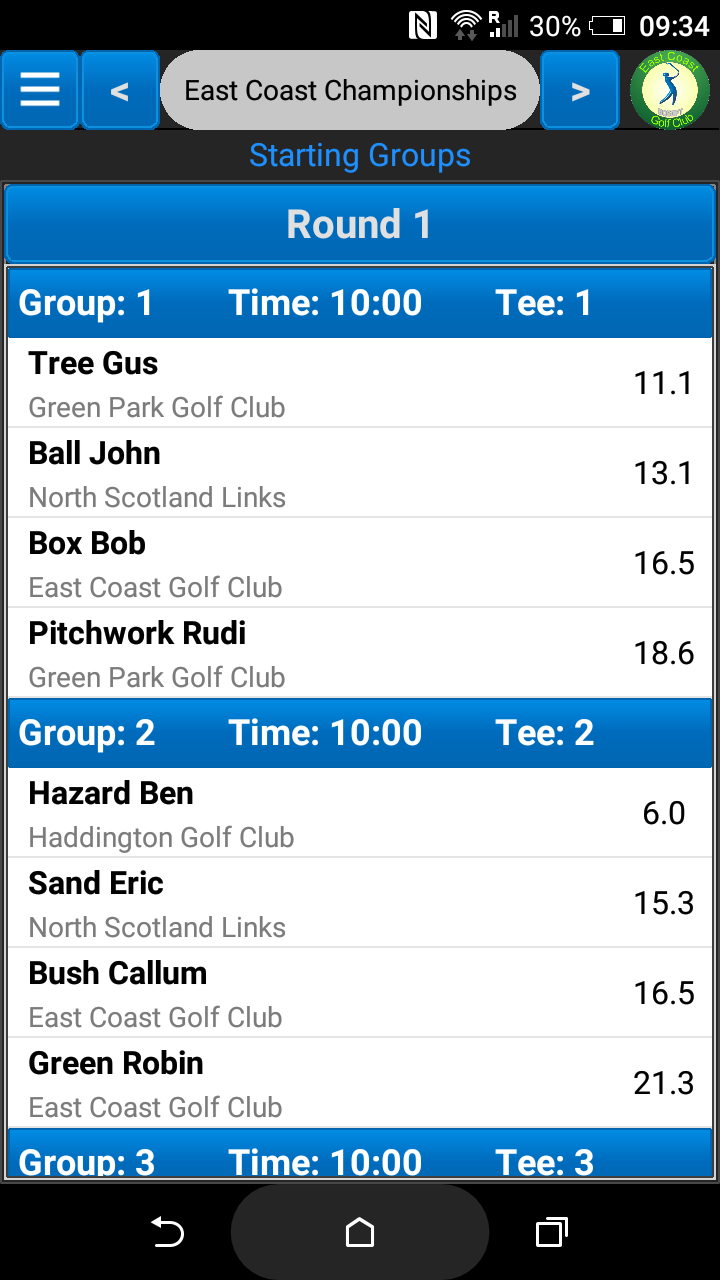Go to previous screen with left arrow

coord(120,90)
